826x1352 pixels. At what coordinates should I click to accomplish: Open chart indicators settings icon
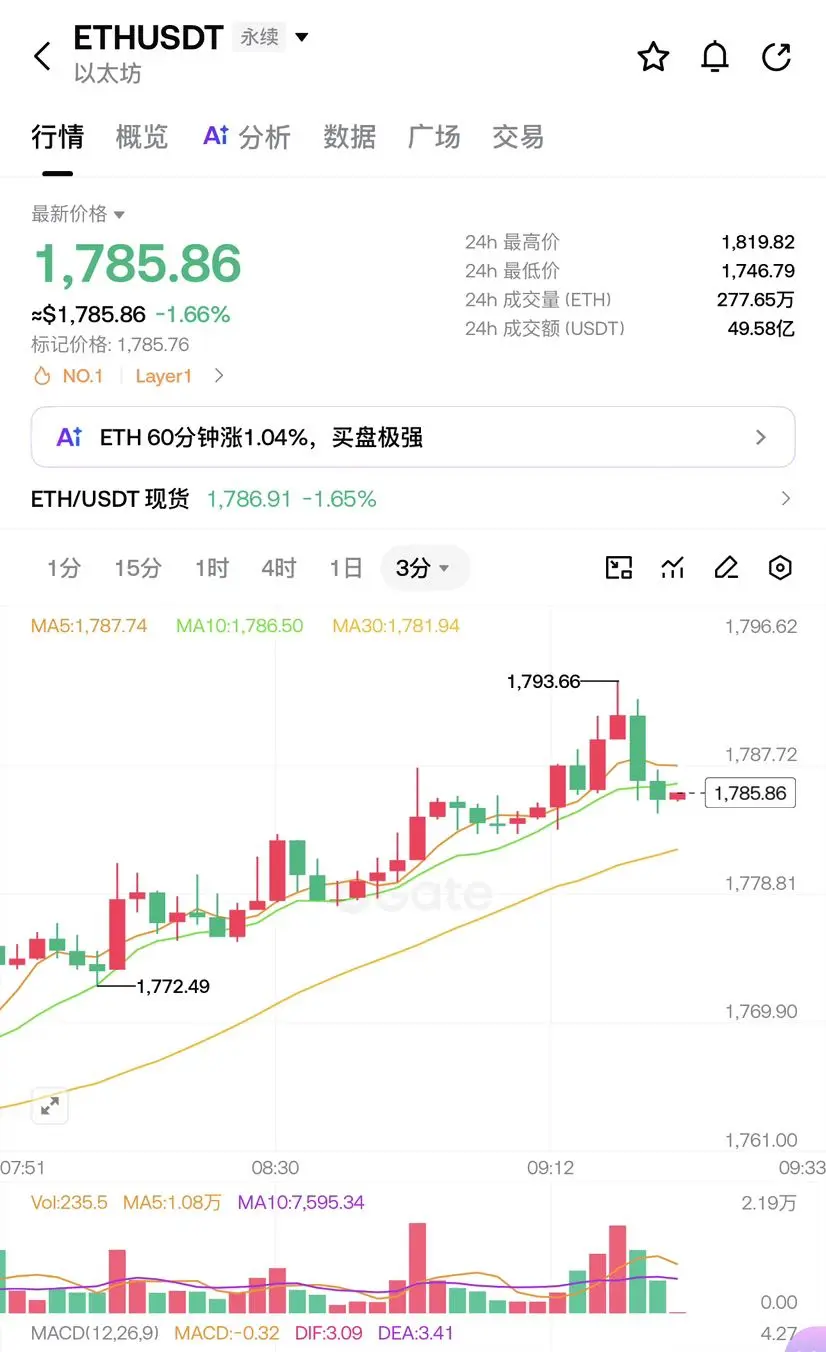tap(673, 568)
